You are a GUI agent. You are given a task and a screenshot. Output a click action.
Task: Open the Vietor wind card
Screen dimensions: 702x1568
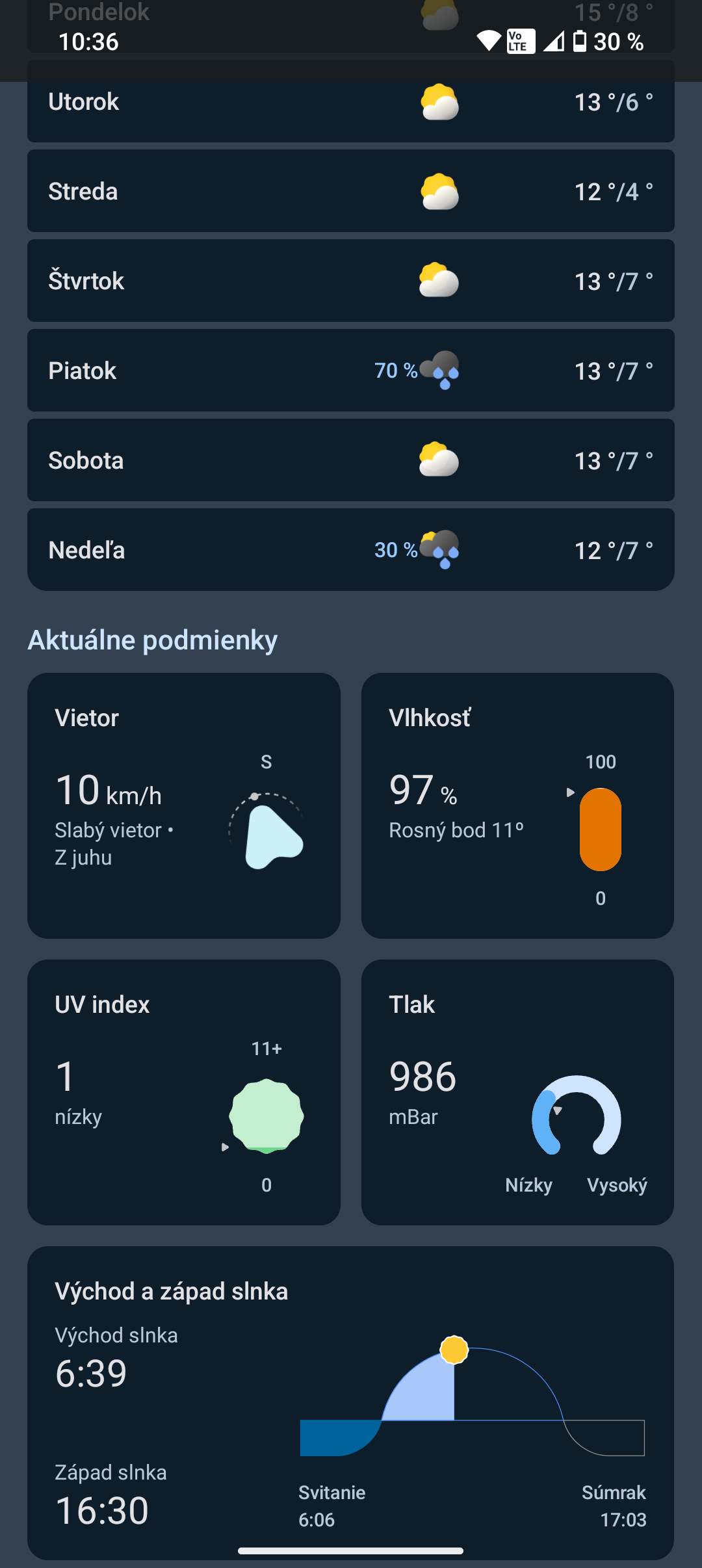[184, 806]
